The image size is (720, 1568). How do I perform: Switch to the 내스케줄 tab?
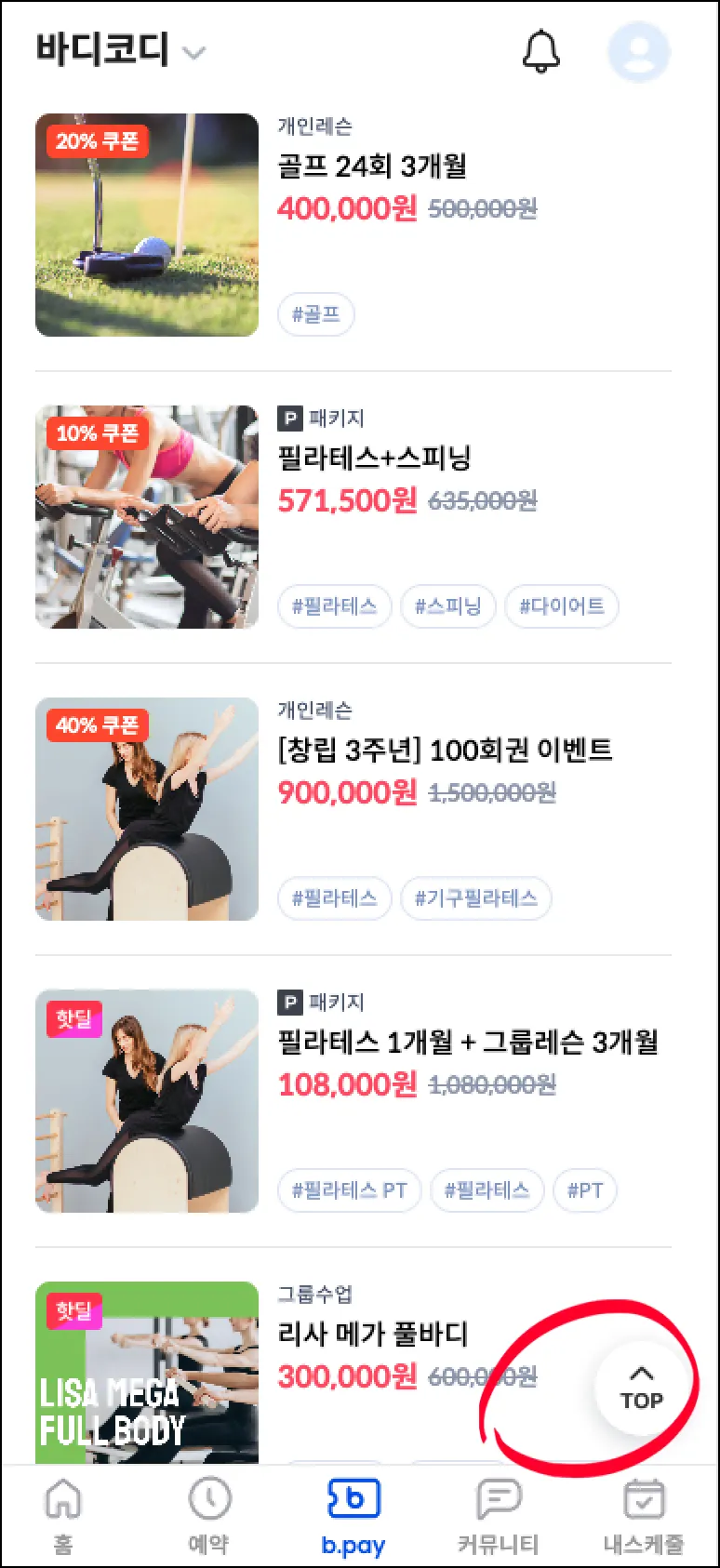[644, 1516]
